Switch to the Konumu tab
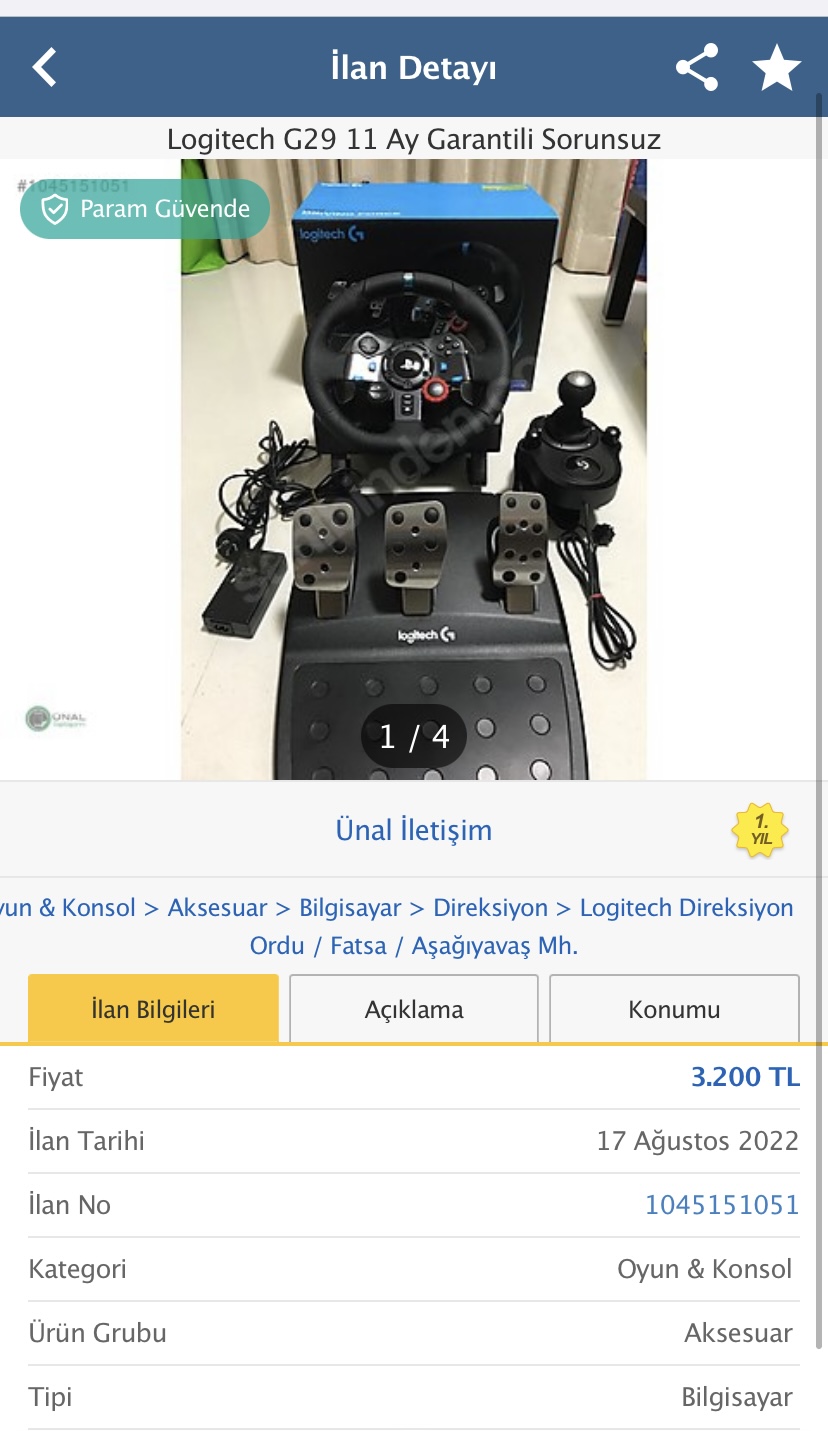The image size is (828, 1431). [674, 1009]
